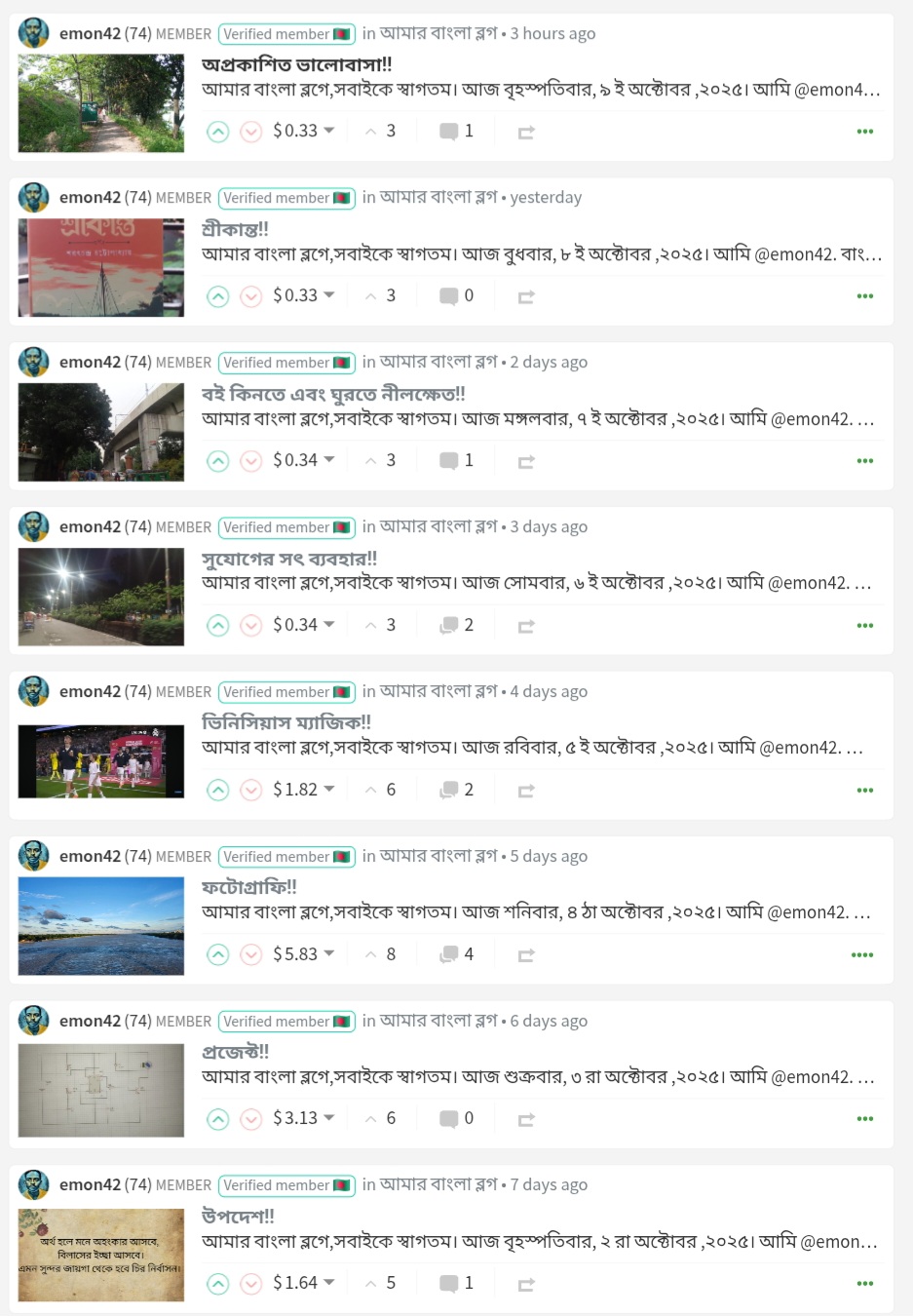Expand the $1.64 payout details on উপদেশ!!
This screenshot has width=913, height=1316.
[329, 1283]
